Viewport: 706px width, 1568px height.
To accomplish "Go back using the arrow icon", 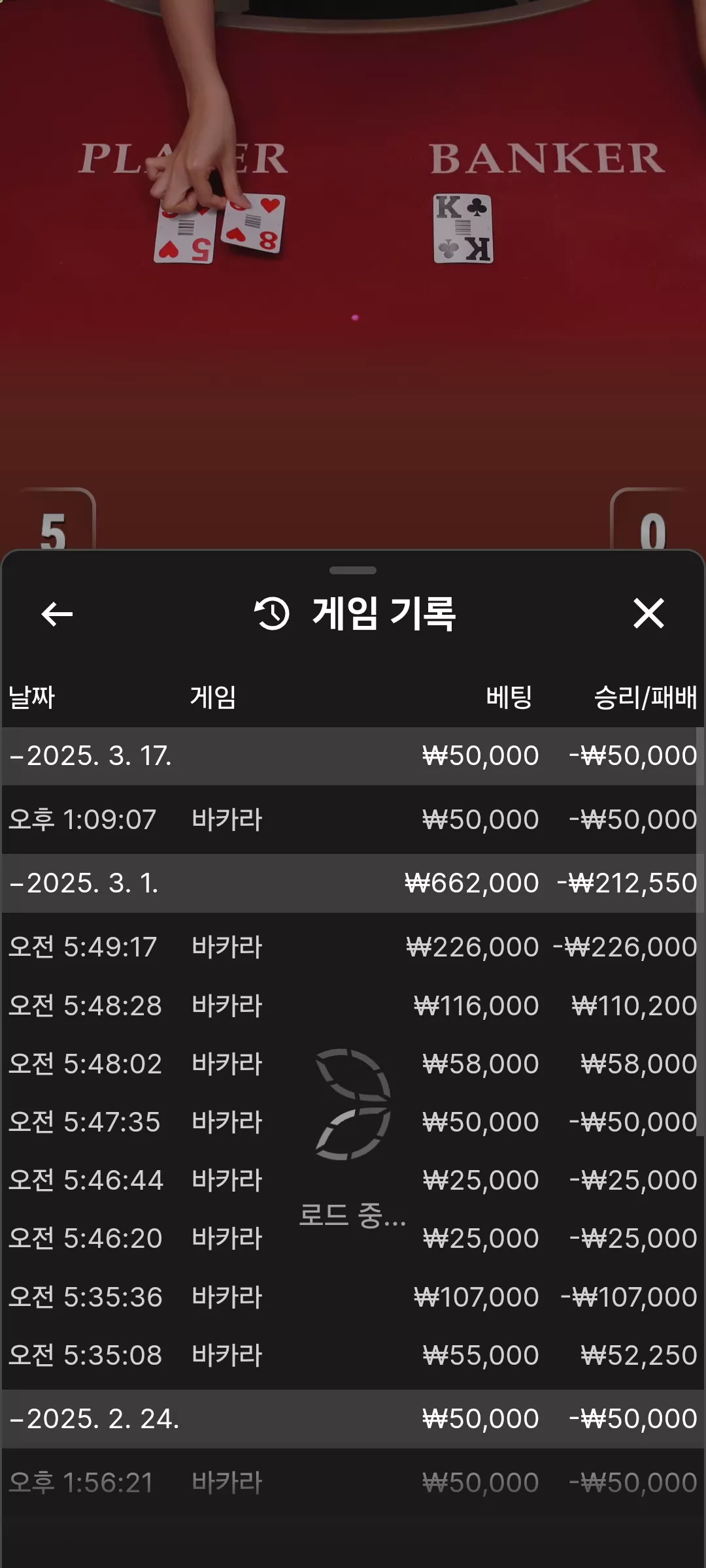I will pyautogui.click(x=57, y=613).
